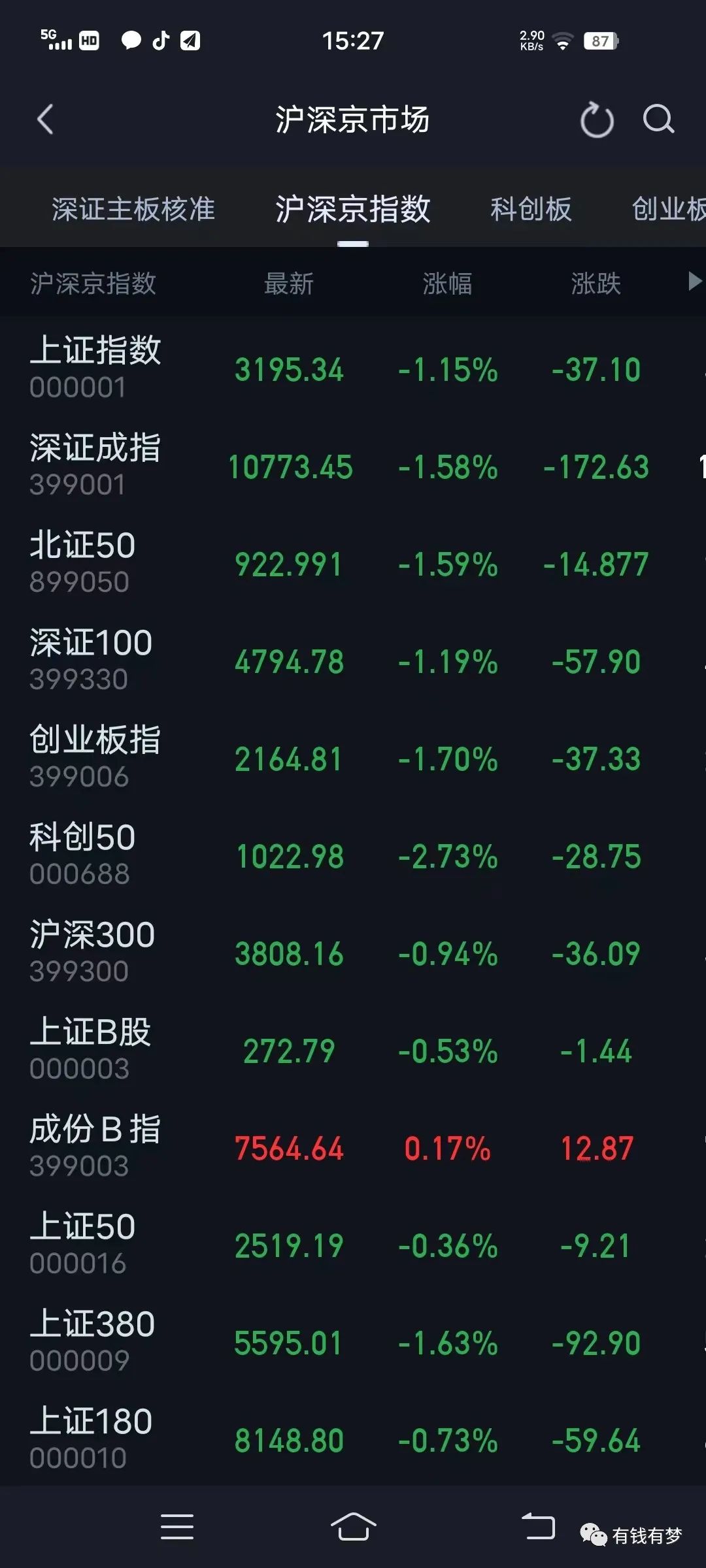Refresh the market data

tap(597, 120)
